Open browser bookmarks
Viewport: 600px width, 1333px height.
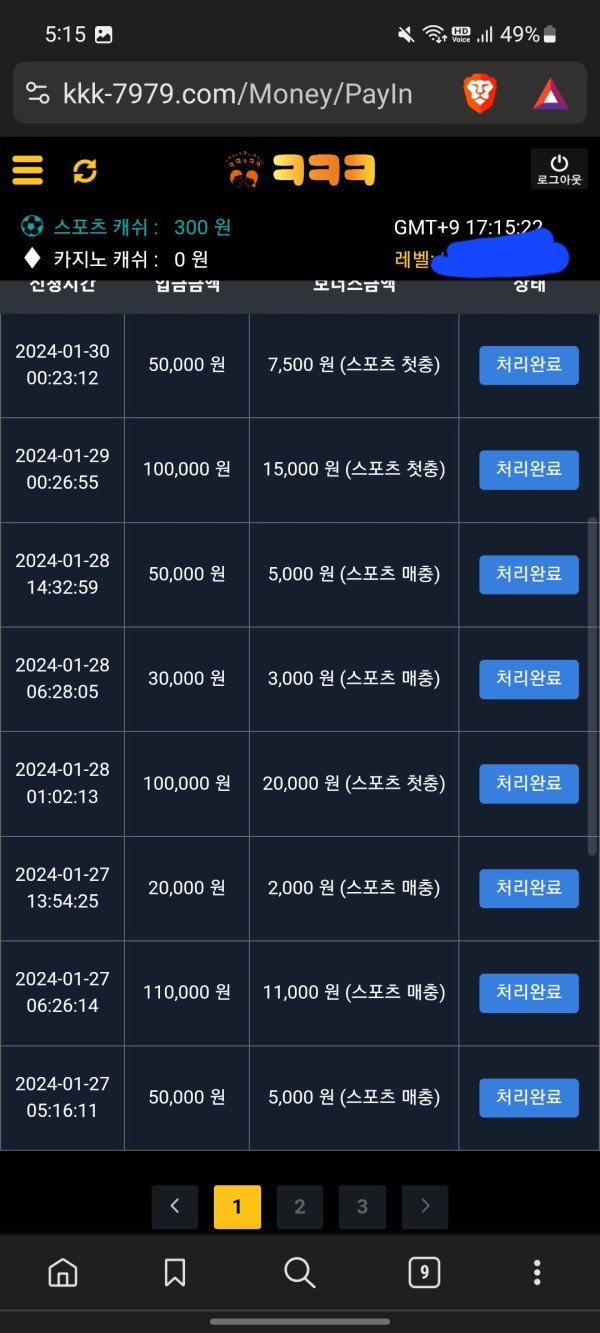(x=175, y=1272)
